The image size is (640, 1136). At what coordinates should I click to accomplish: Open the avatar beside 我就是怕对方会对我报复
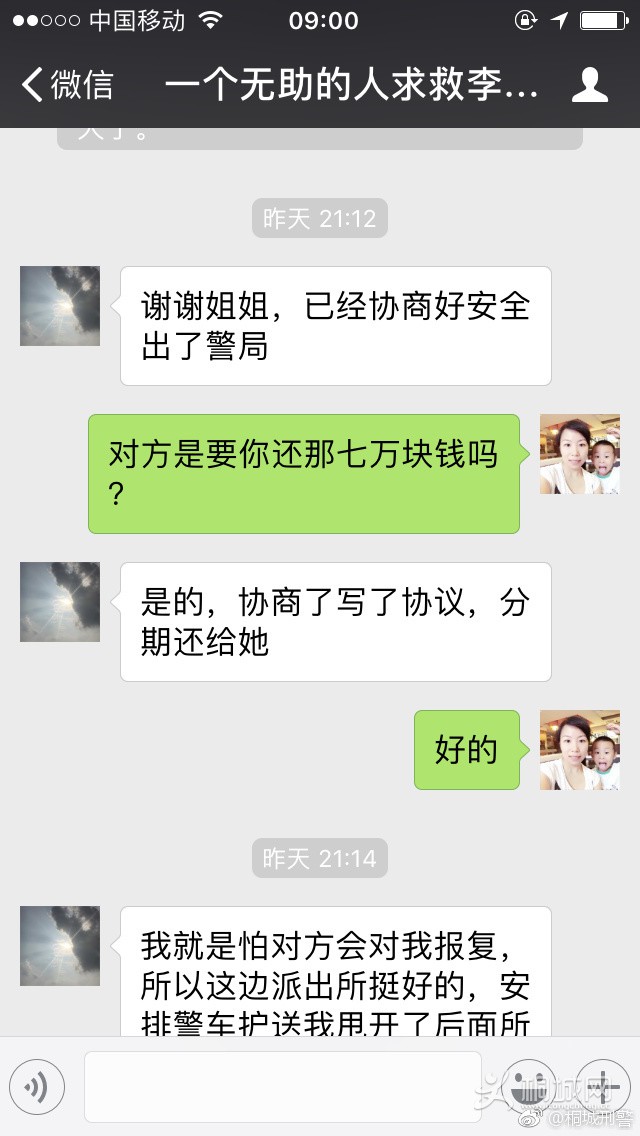[60, 946]
